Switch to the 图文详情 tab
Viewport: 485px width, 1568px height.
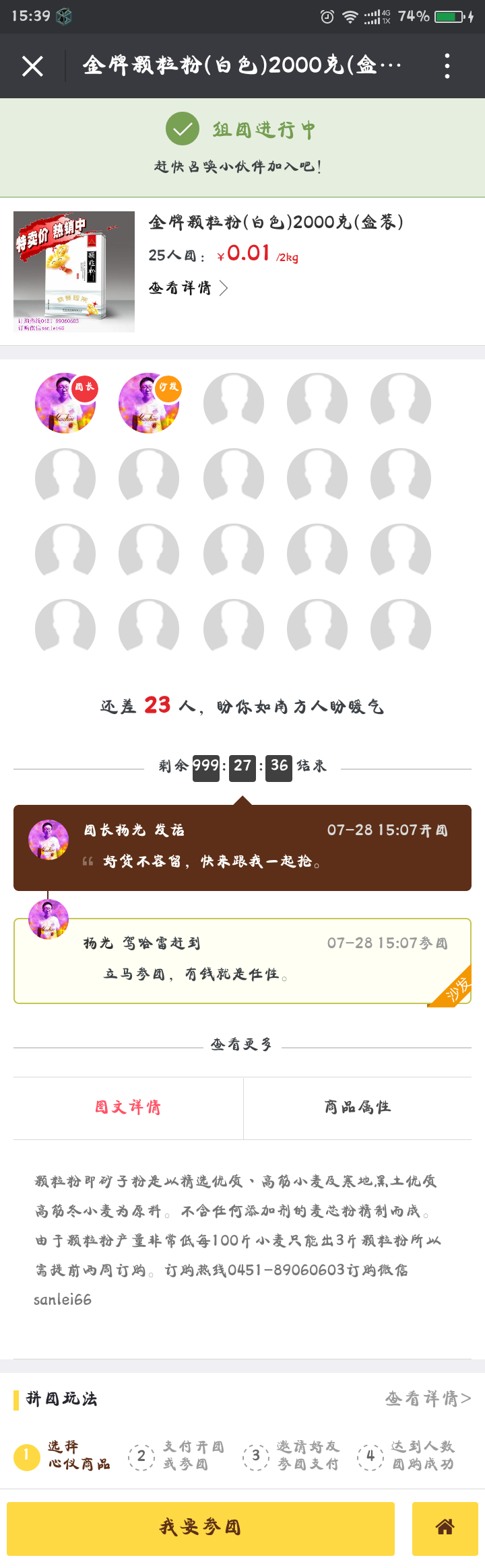(128, 1107)
